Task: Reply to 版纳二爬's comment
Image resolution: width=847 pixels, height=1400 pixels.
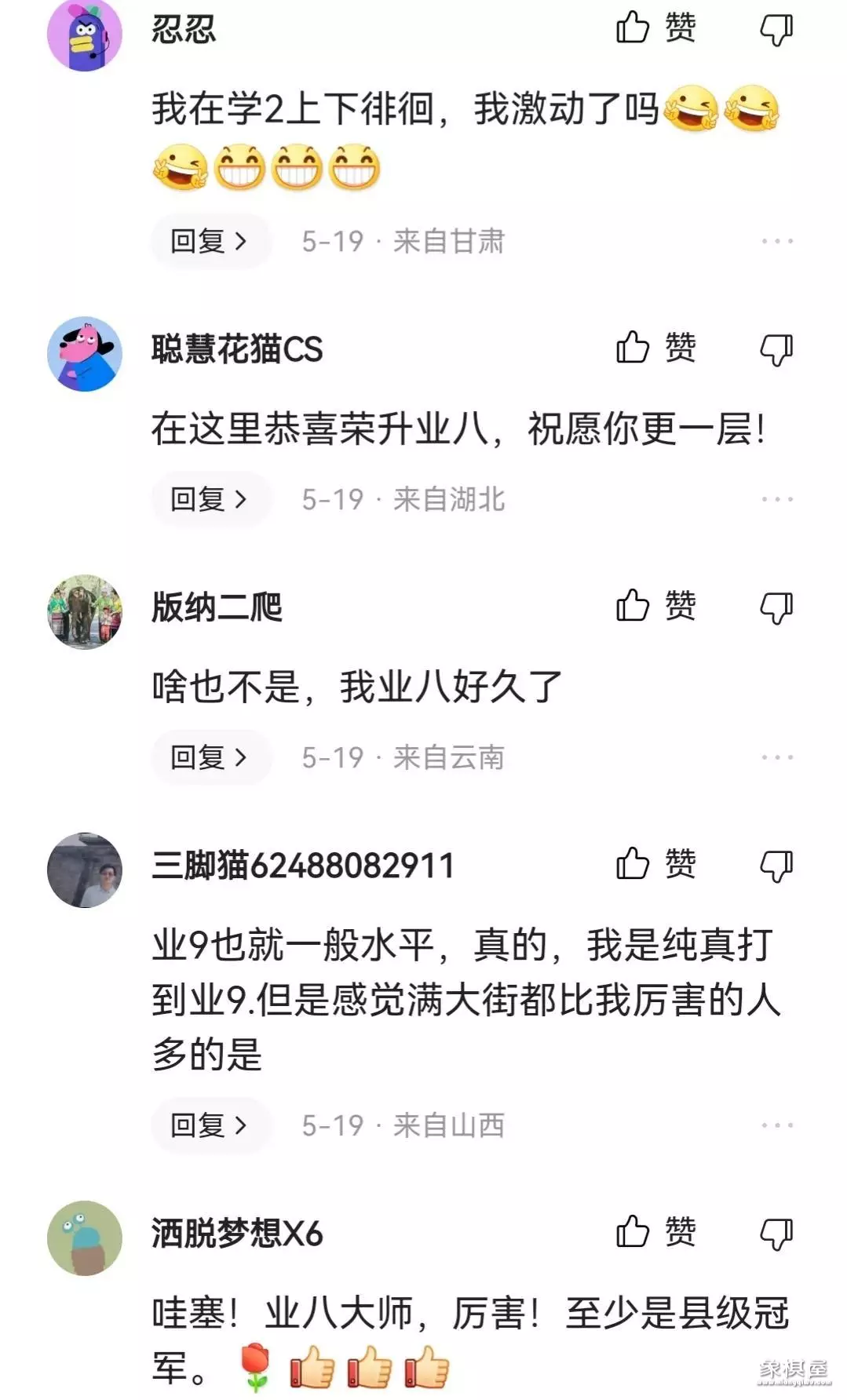Action: pos(210,757)
